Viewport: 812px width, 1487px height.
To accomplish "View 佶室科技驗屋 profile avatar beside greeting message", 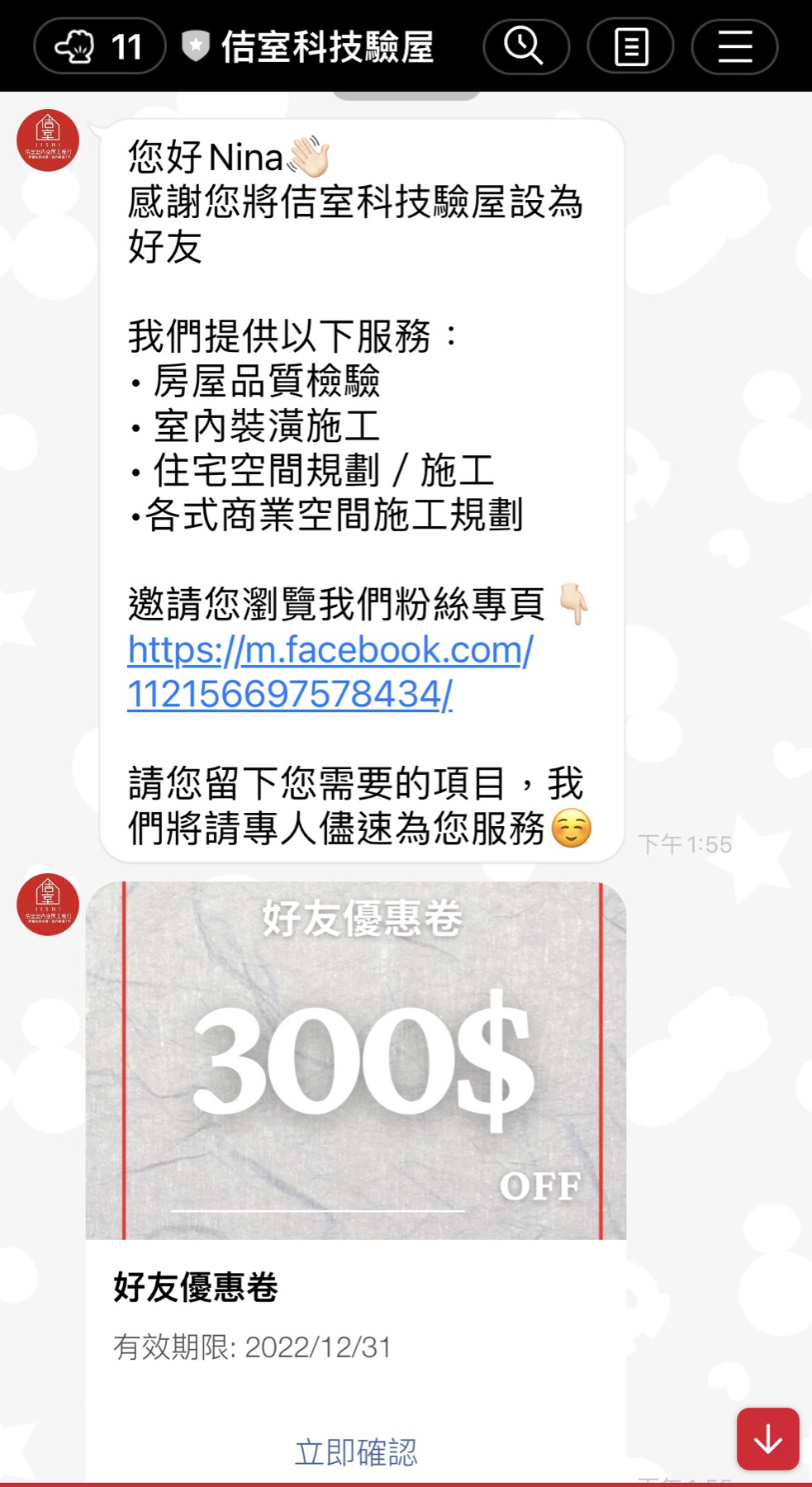I will coord(48,140).
